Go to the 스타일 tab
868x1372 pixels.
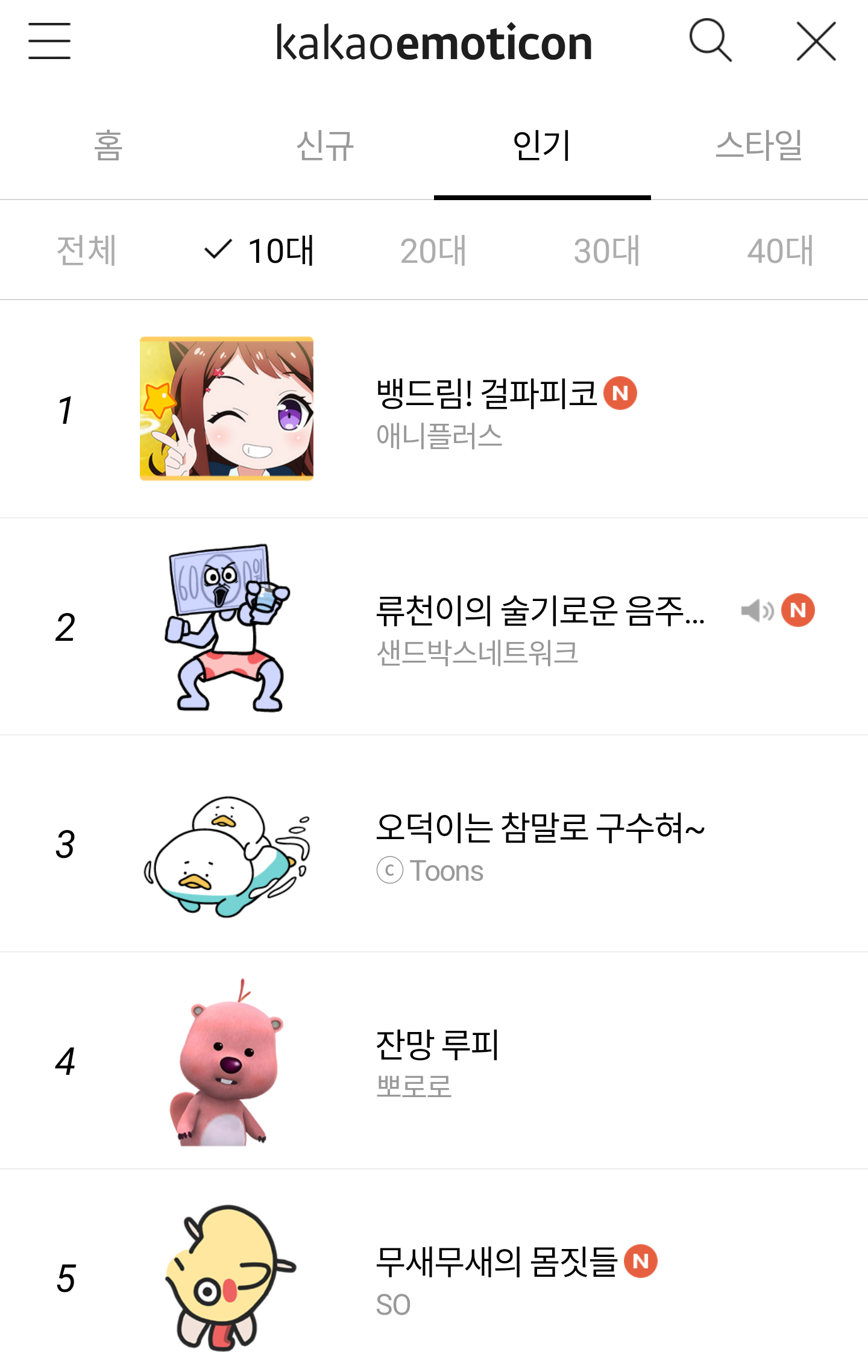pos(759,146)
